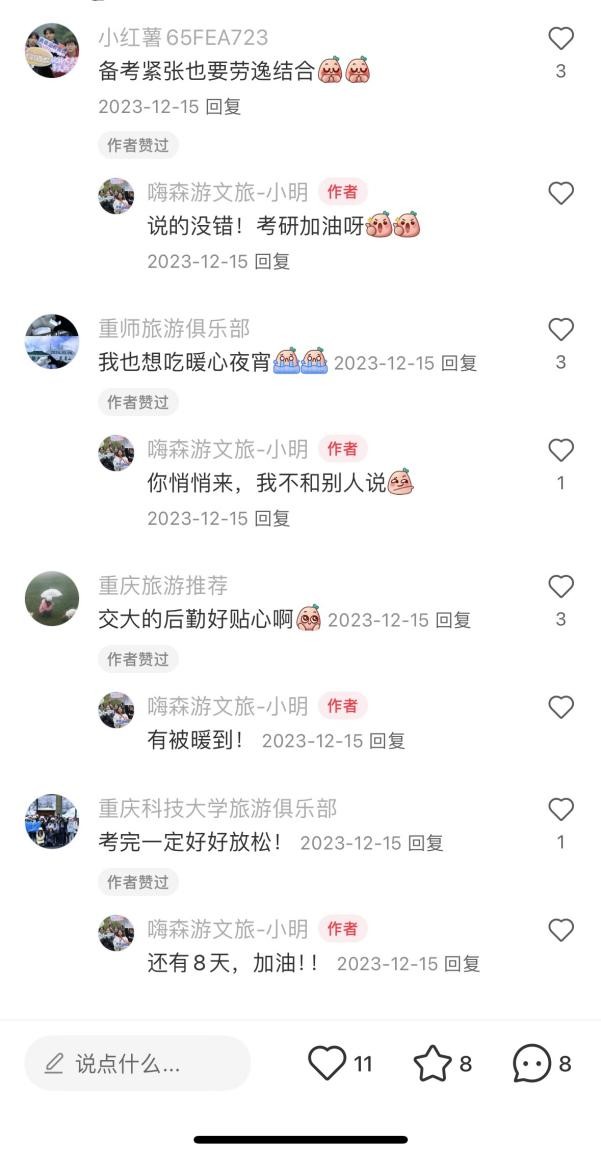This screenshot has height=1156, width=601.
Task: Open 重庆旅游推荐's profile avatar
Action: point(51,598)
